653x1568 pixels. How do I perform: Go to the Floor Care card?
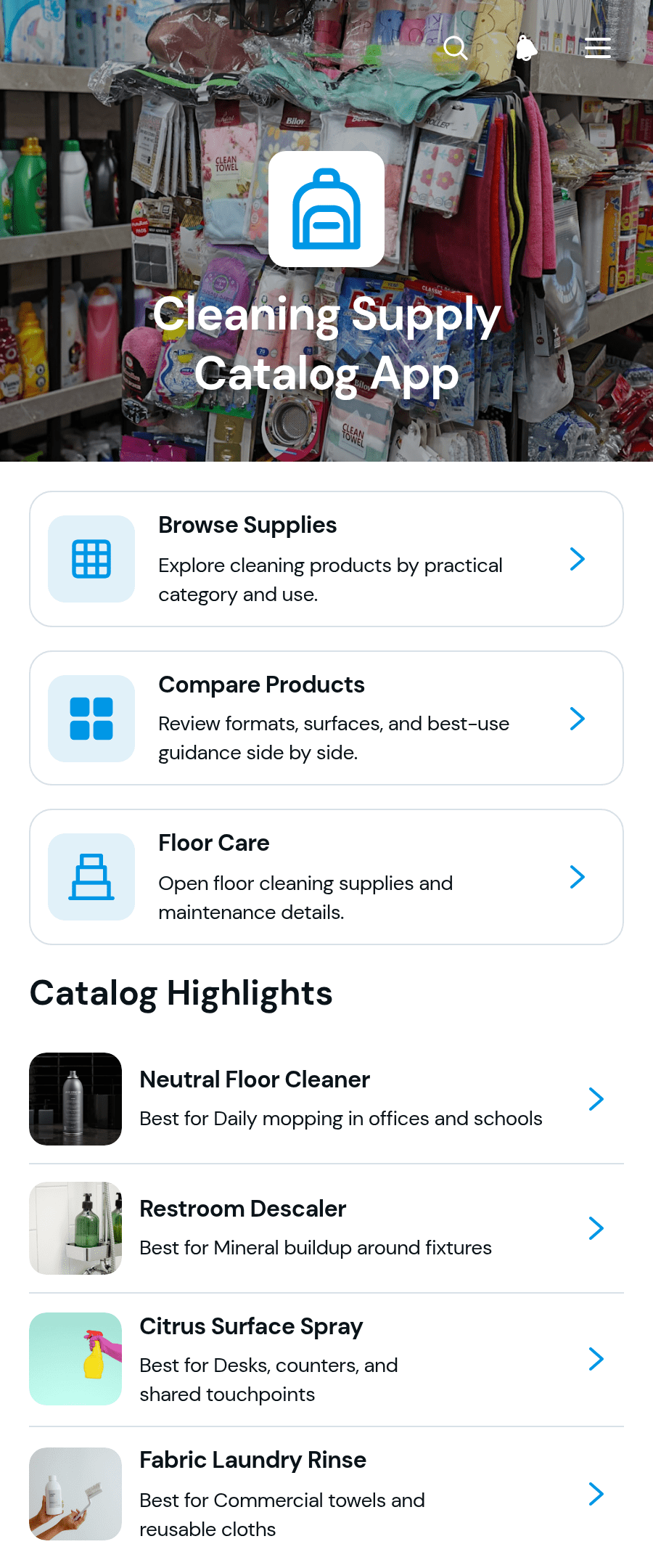(326, 877)
